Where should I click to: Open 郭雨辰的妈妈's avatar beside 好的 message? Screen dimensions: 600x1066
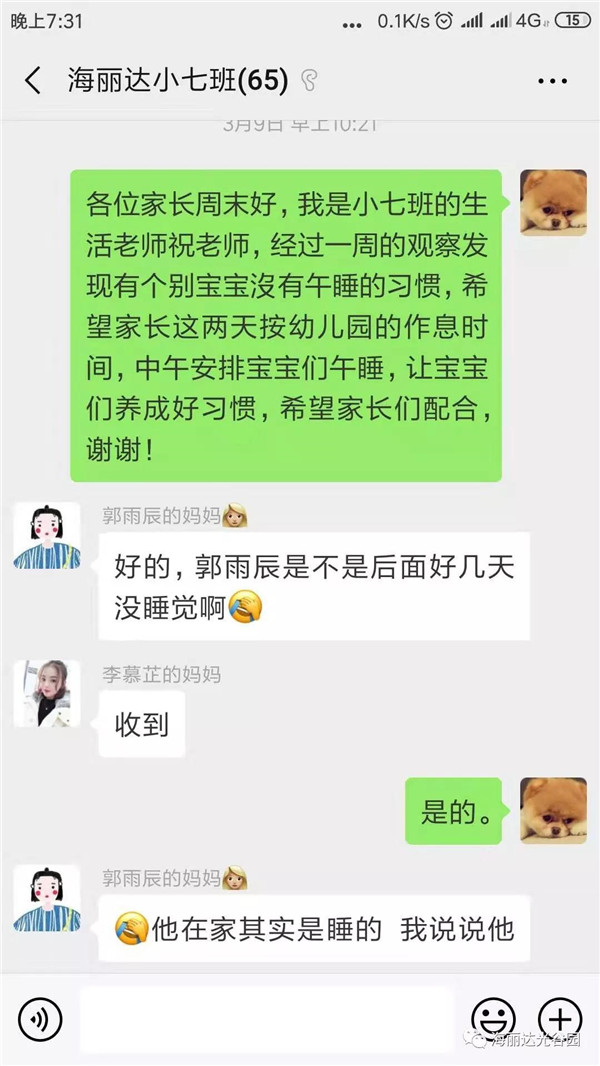click(47, 536)
